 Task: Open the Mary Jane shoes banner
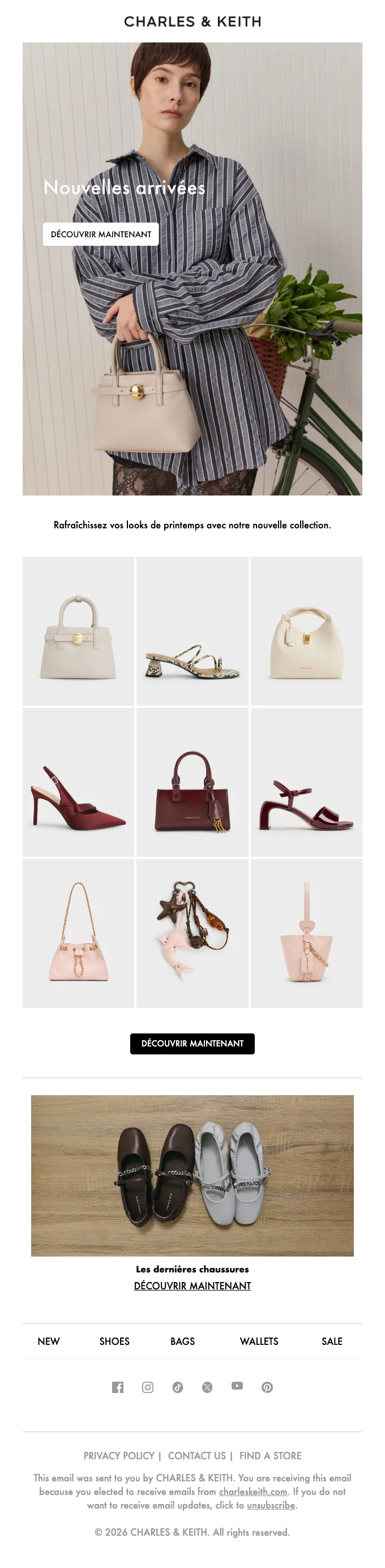click(192, 1176)
